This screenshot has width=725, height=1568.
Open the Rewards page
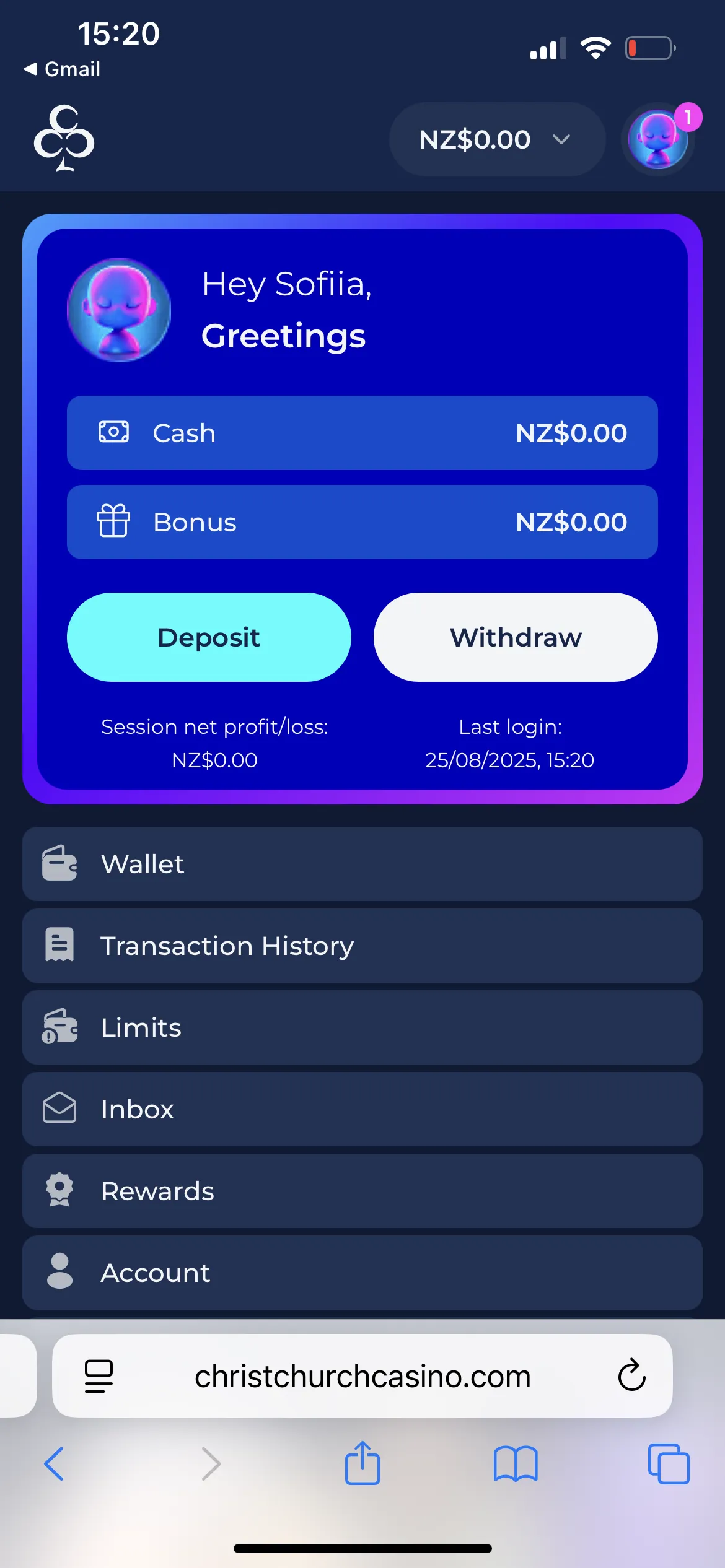point(362,1191)
